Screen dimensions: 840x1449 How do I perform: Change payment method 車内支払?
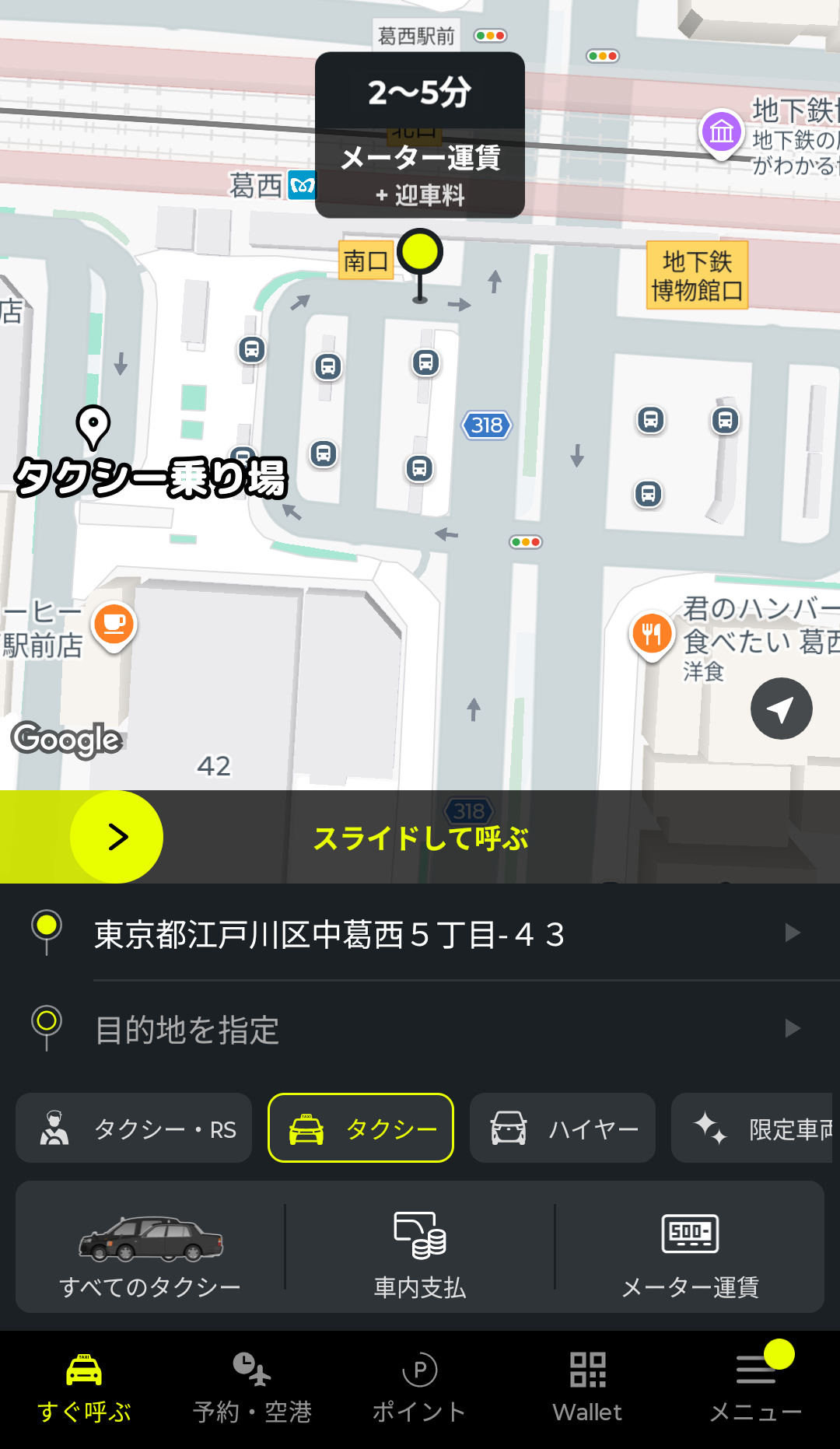pos(420,1248)
